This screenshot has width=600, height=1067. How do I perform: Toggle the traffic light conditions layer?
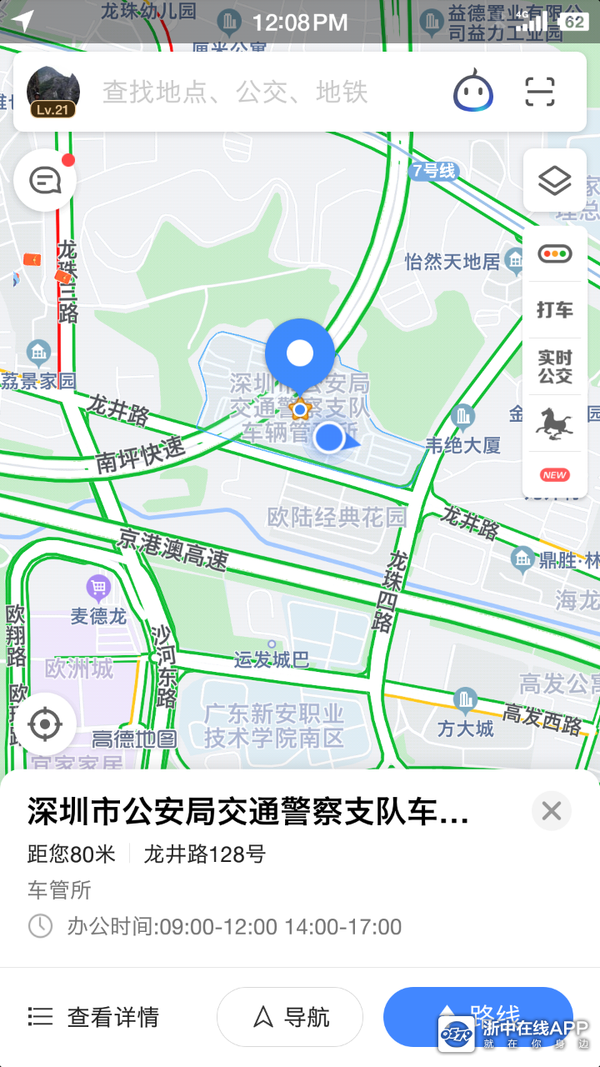pos(554,254)
